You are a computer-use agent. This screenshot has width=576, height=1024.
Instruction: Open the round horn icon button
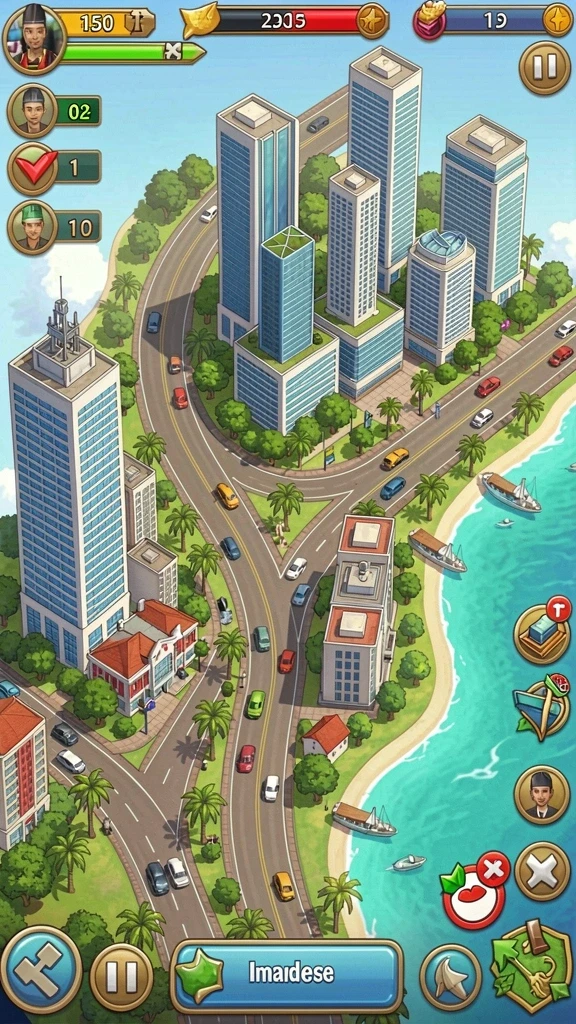(x=451, y=978)
